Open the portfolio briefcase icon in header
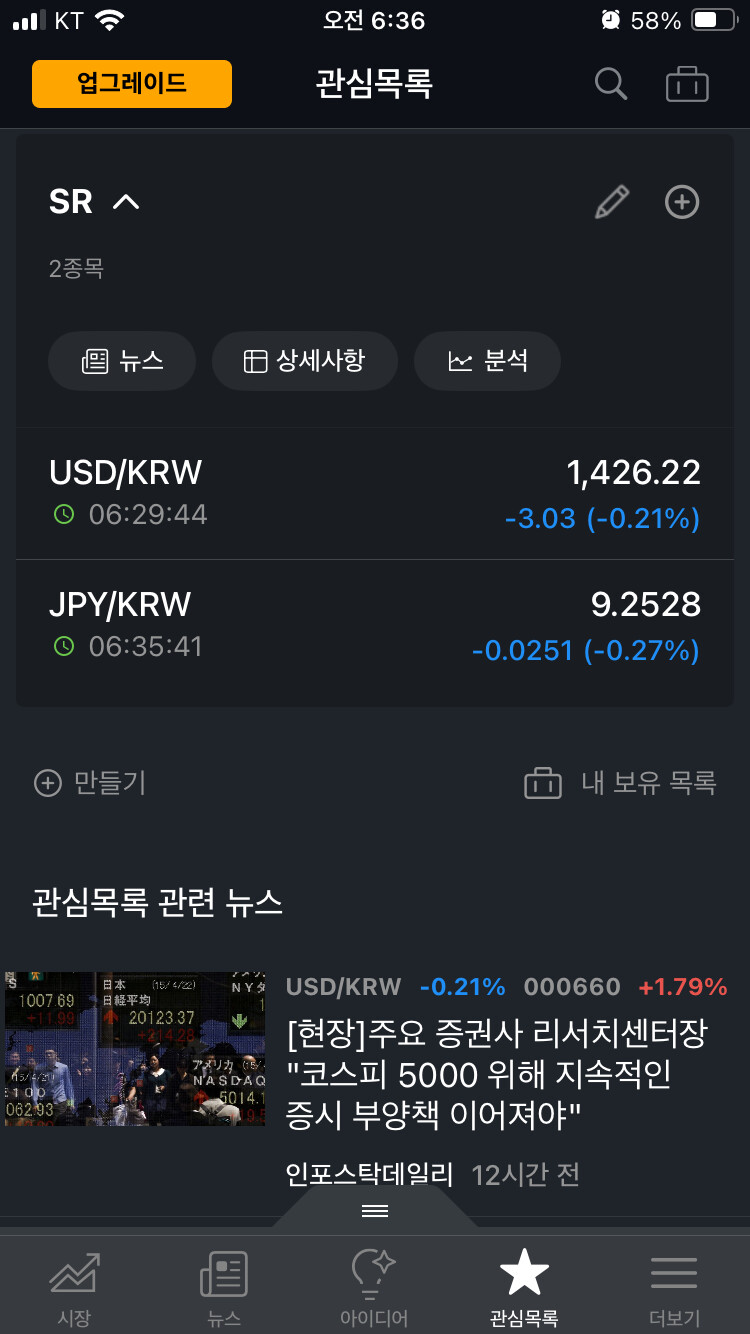 click(x=687, y=84)
